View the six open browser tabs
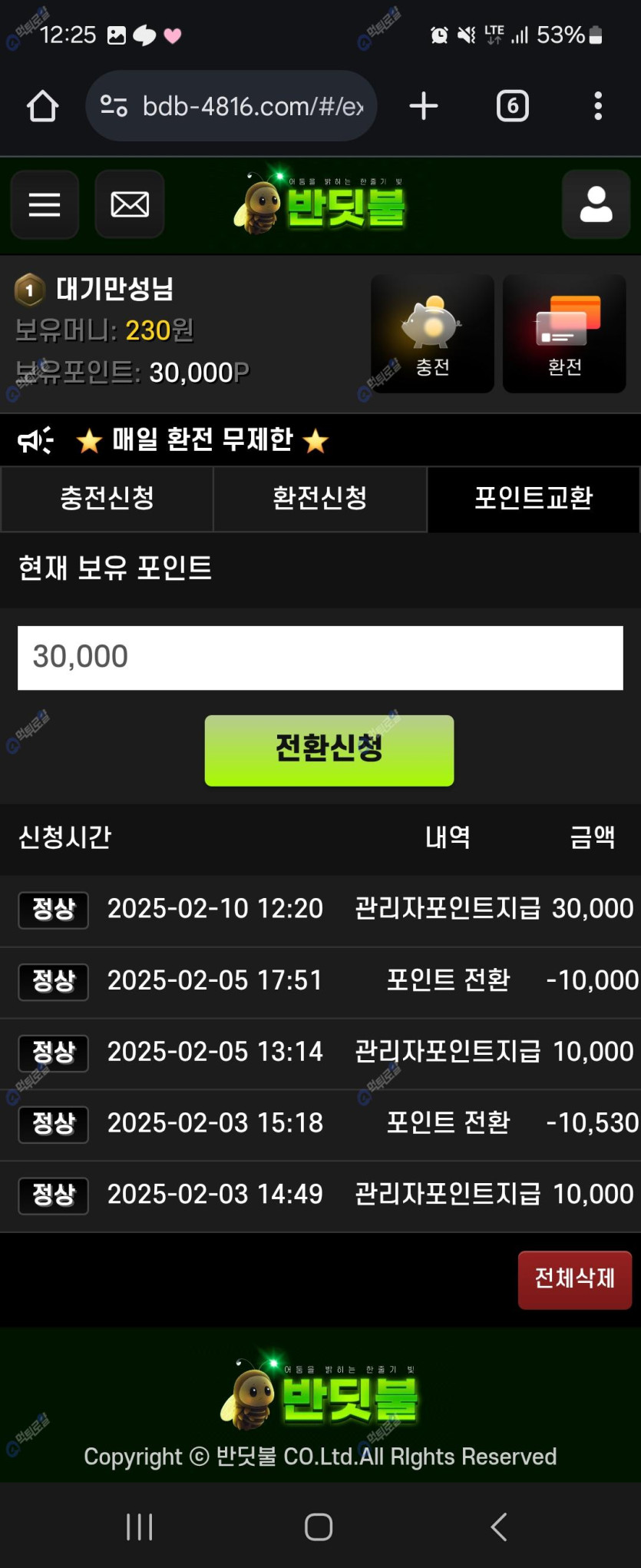The image size is (641, 1568). click(x=512, y=106)
